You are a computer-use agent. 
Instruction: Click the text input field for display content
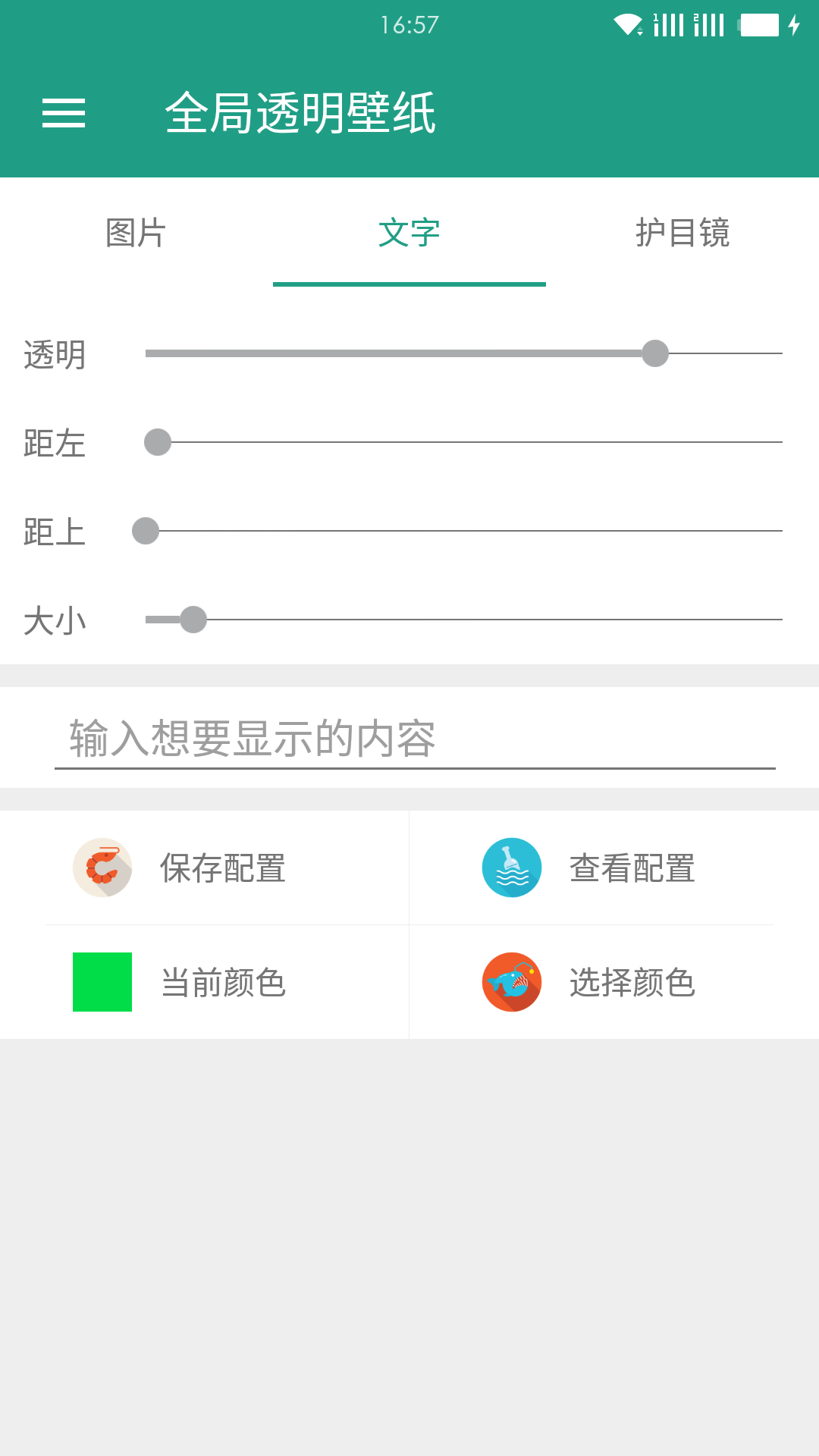click(409, 736)
